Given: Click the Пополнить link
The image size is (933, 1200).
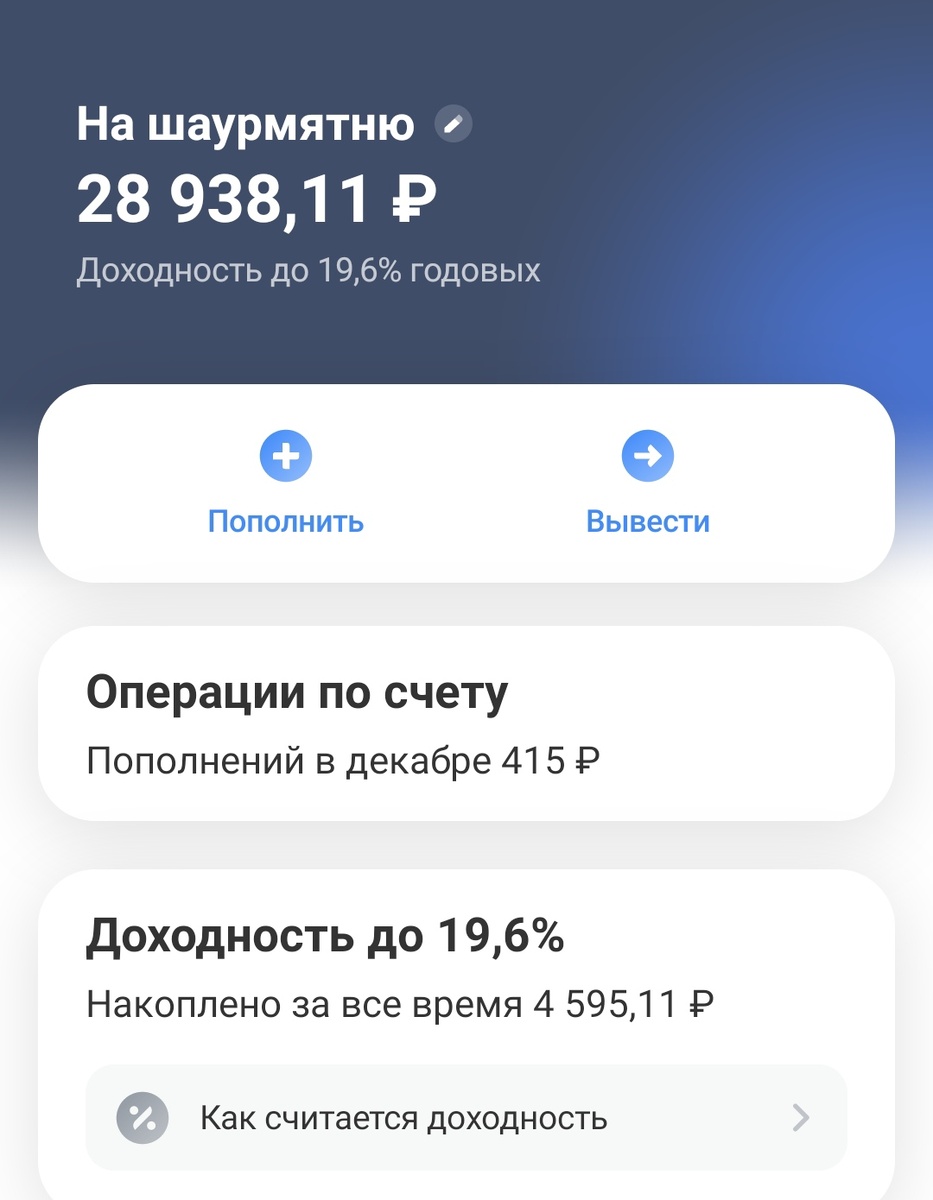Looking at the screenshot, I should (286, 521).
